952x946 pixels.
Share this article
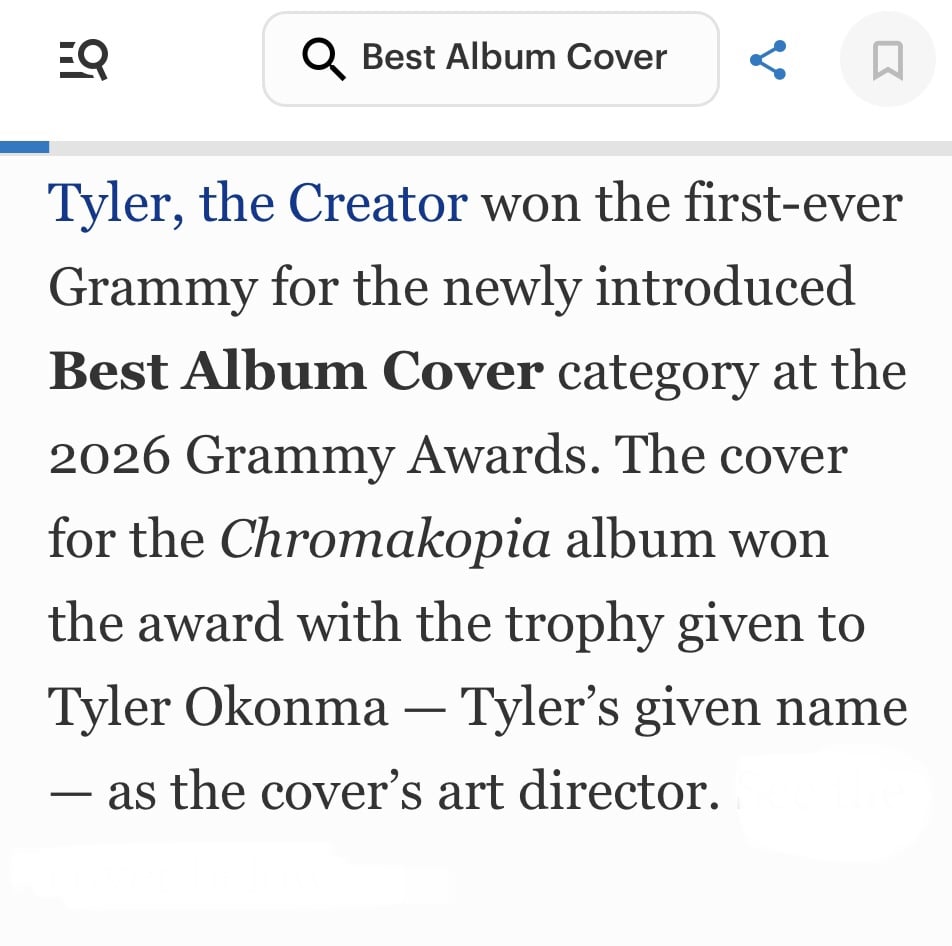click(x=768, y=60)
